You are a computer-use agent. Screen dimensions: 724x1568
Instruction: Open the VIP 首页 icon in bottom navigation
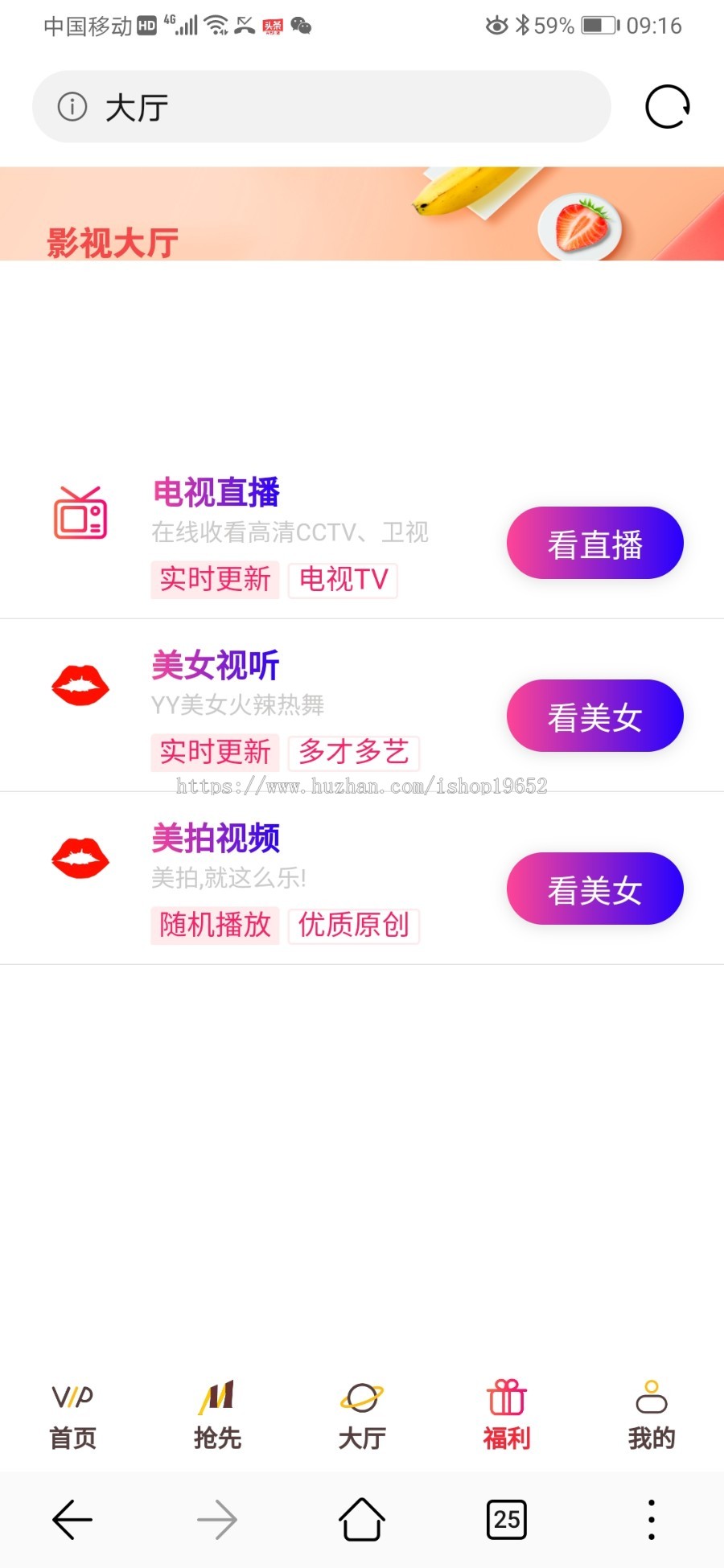[x=72, y=1395]
